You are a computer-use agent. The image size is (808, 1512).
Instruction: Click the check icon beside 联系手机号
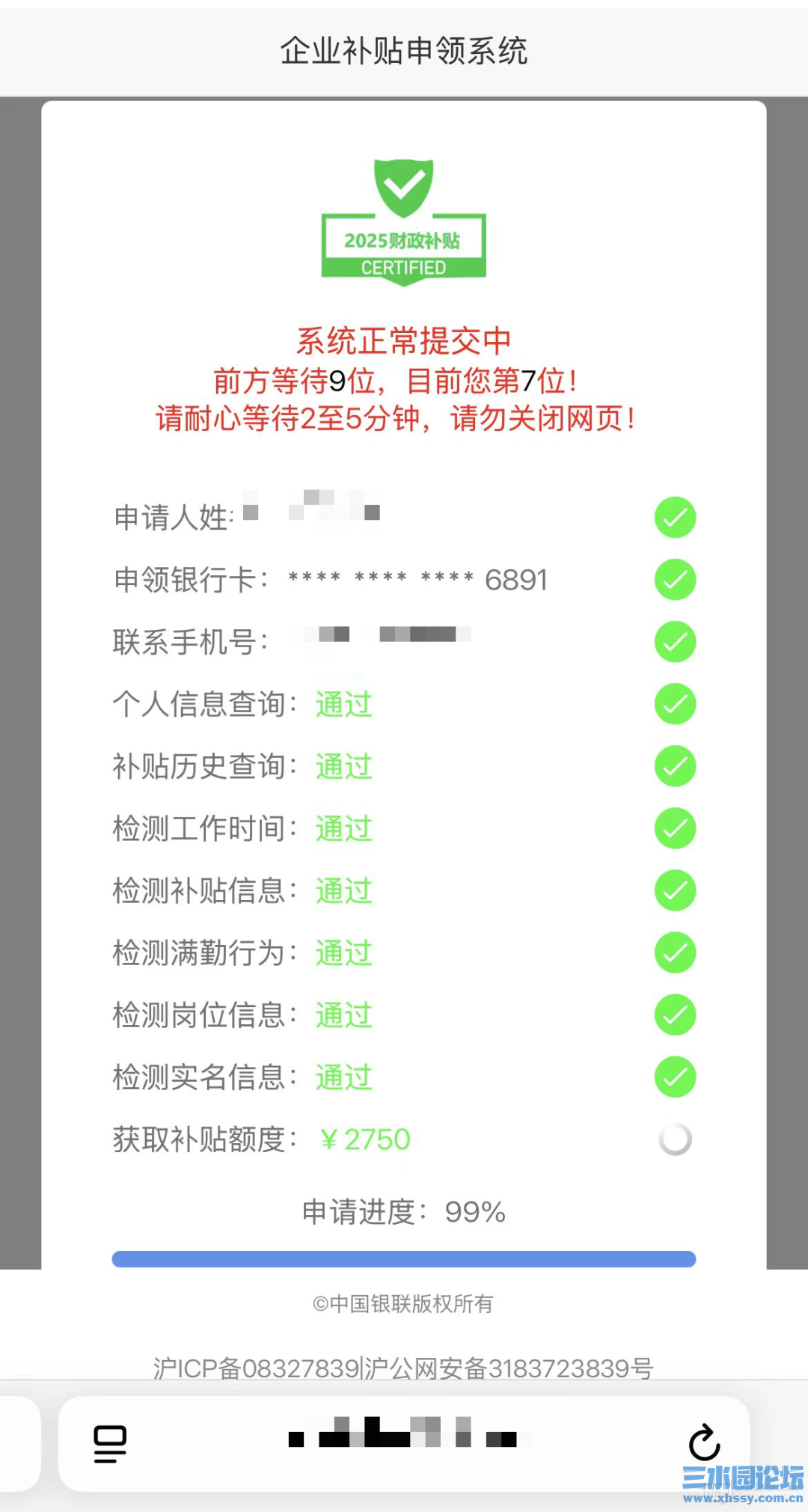coord(674,641)
